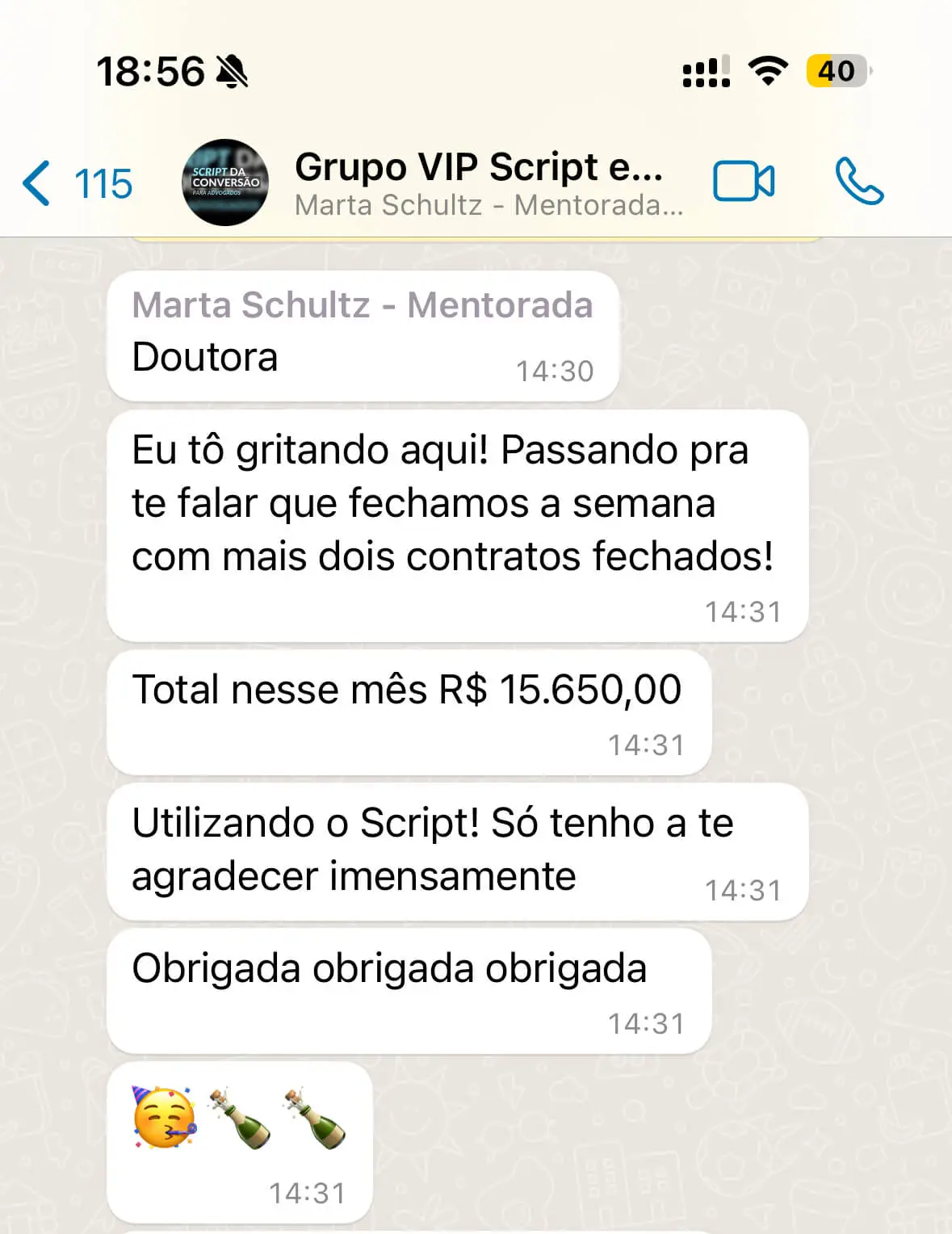Start a video call with the group
The width and height of the screenshot is (952, 1234).
(743, 181)
